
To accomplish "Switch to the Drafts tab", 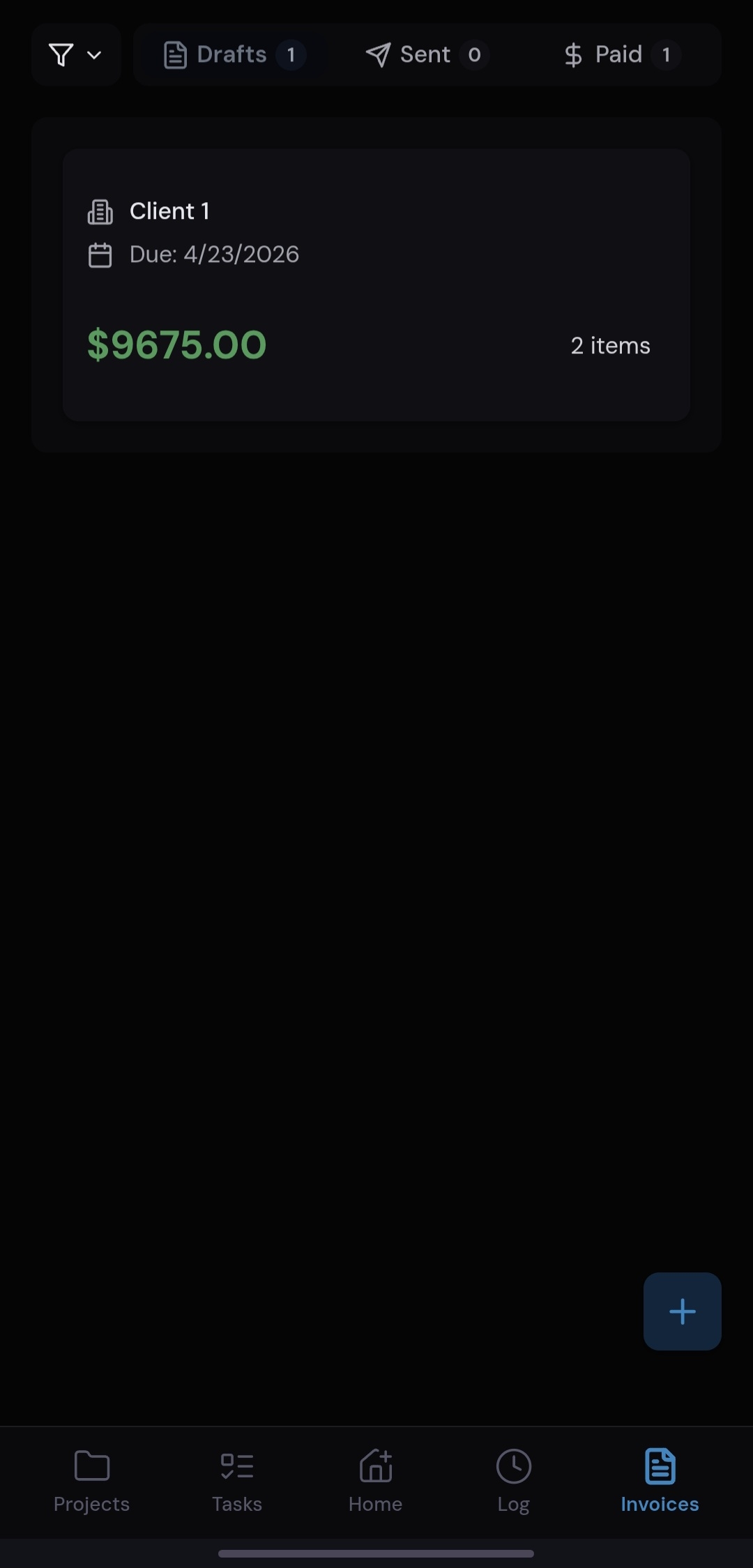I will (x=232, y=54).
